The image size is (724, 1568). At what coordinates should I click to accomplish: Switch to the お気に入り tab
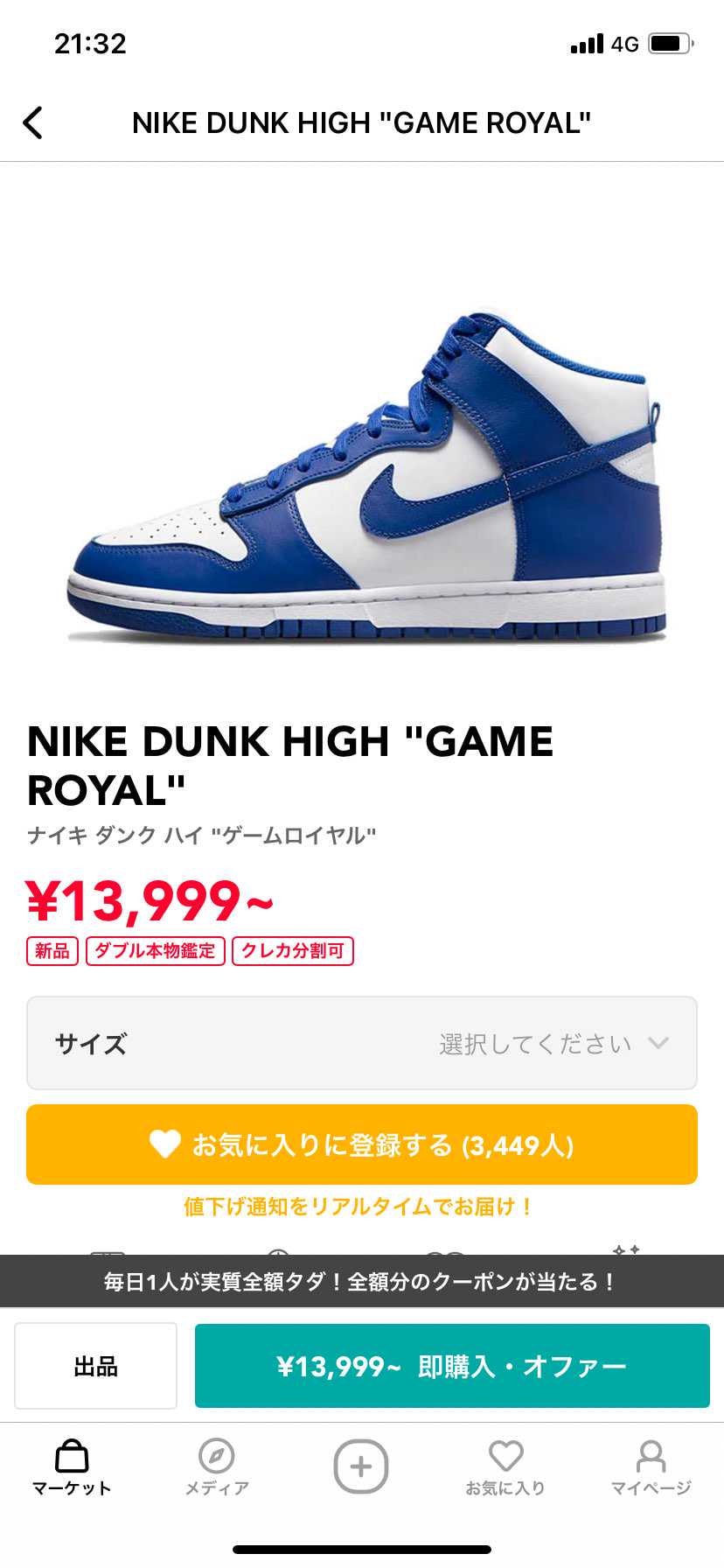(505, 1467)
